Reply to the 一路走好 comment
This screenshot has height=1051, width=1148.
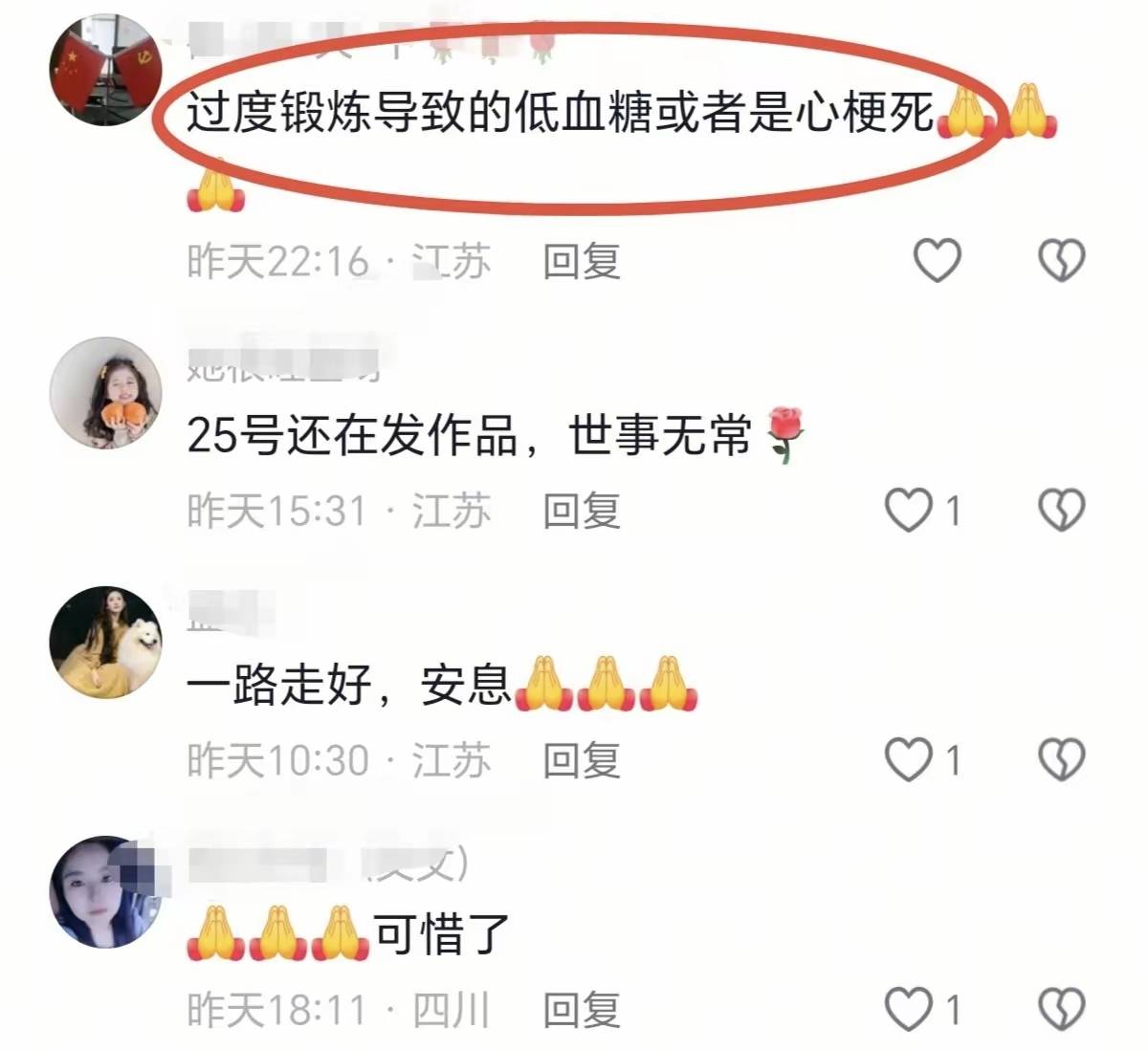(582, 761)
